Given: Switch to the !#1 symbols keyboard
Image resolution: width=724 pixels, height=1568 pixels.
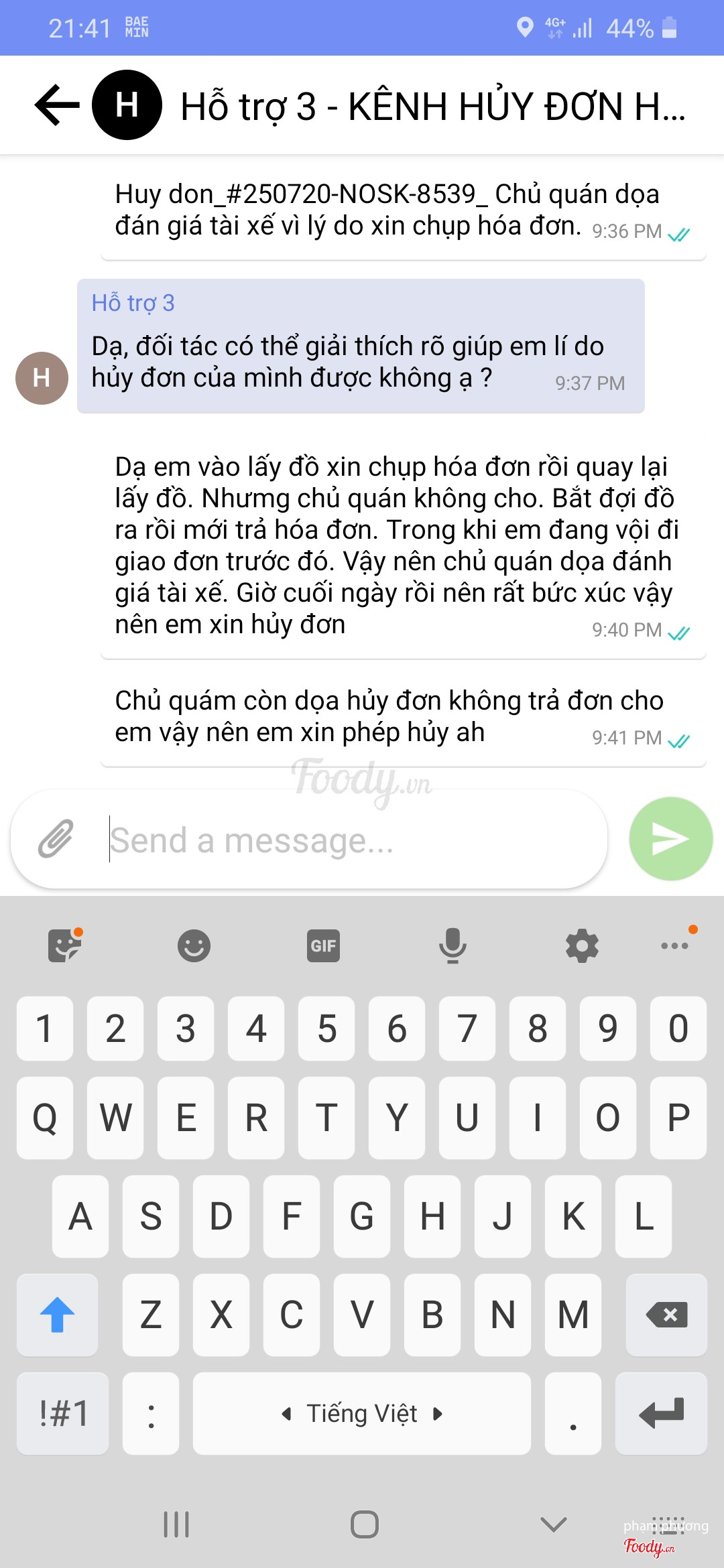Looking at the screenshot, I should [63, 1413].
